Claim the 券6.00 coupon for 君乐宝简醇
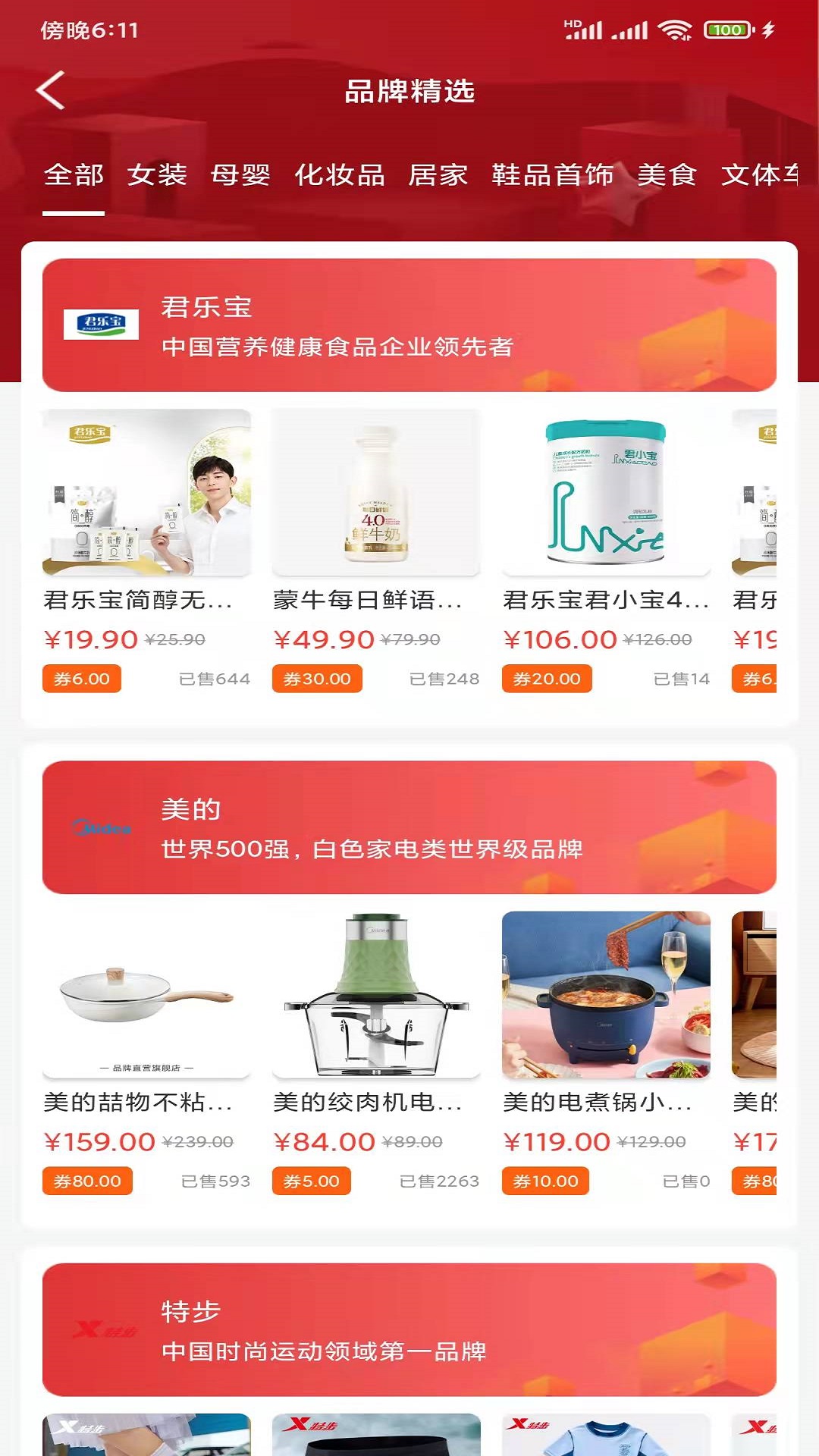 click(x=83, y=679)
